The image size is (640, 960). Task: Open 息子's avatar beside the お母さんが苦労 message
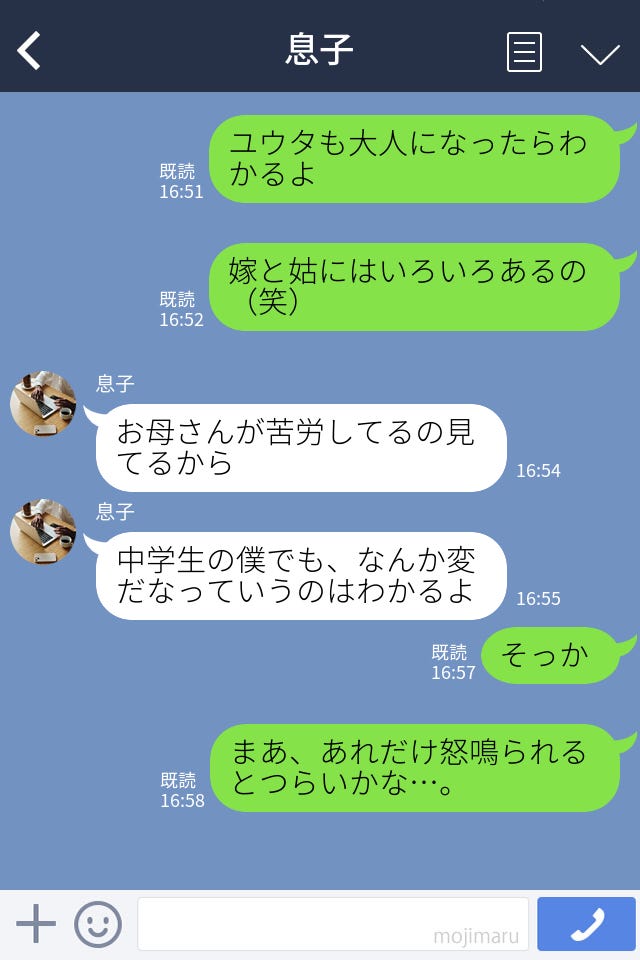43,404
